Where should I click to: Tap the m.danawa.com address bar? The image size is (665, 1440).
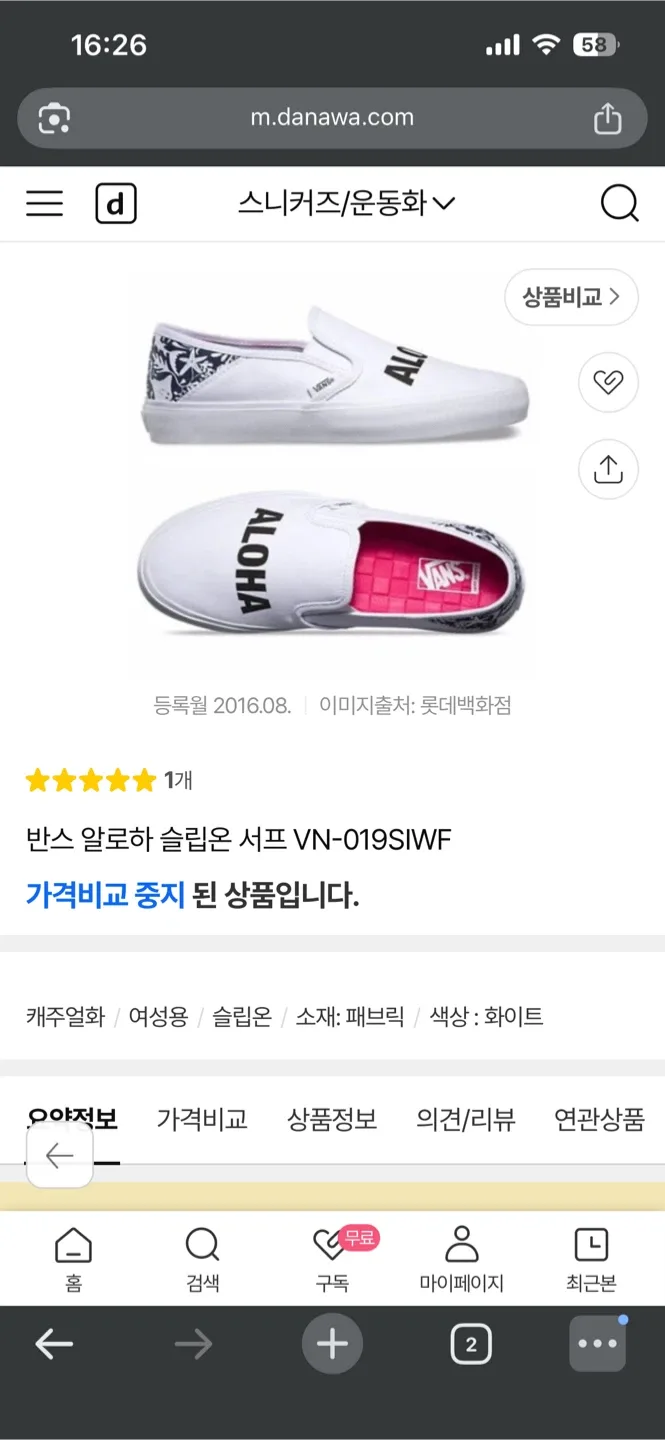pyautogui.click(x=332, y=118)
